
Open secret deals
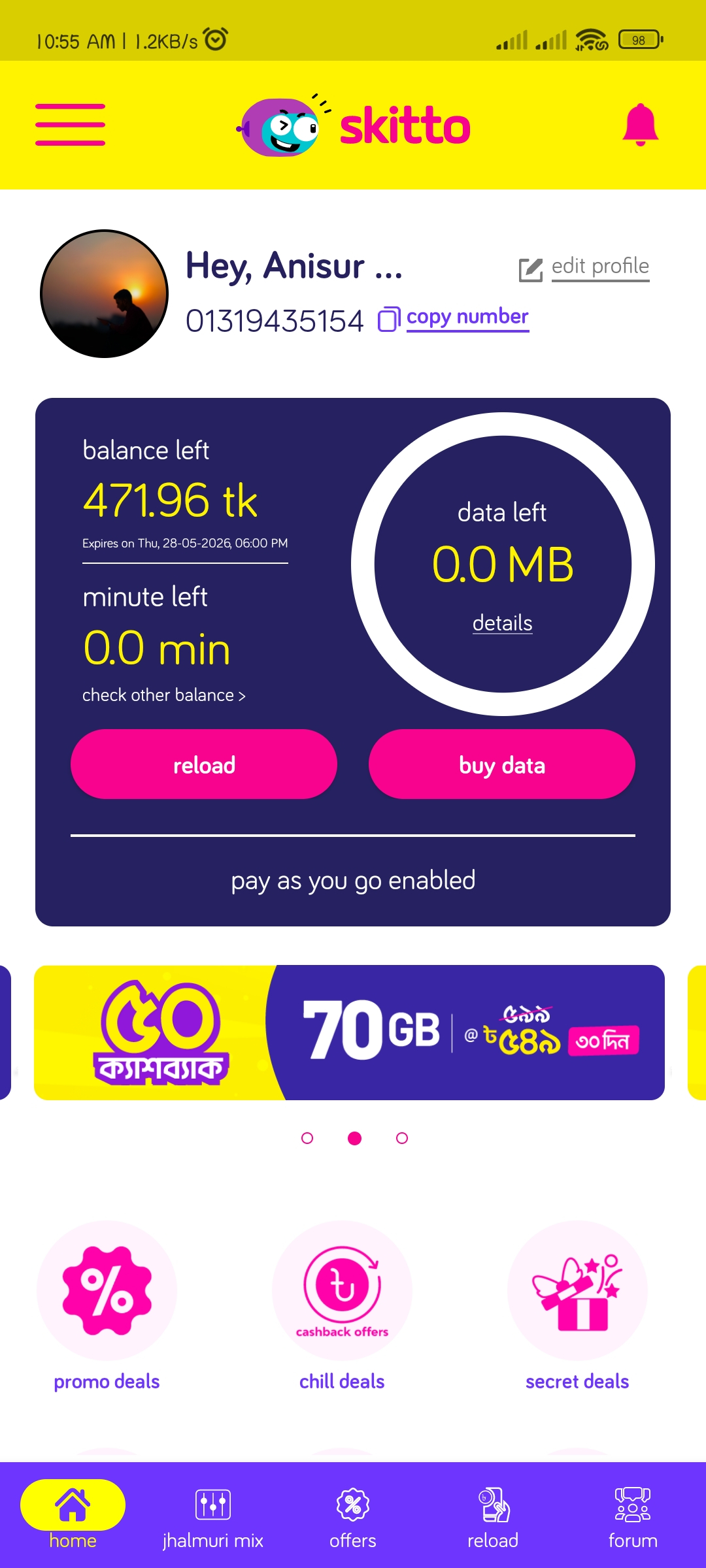tap(577, 1290)
